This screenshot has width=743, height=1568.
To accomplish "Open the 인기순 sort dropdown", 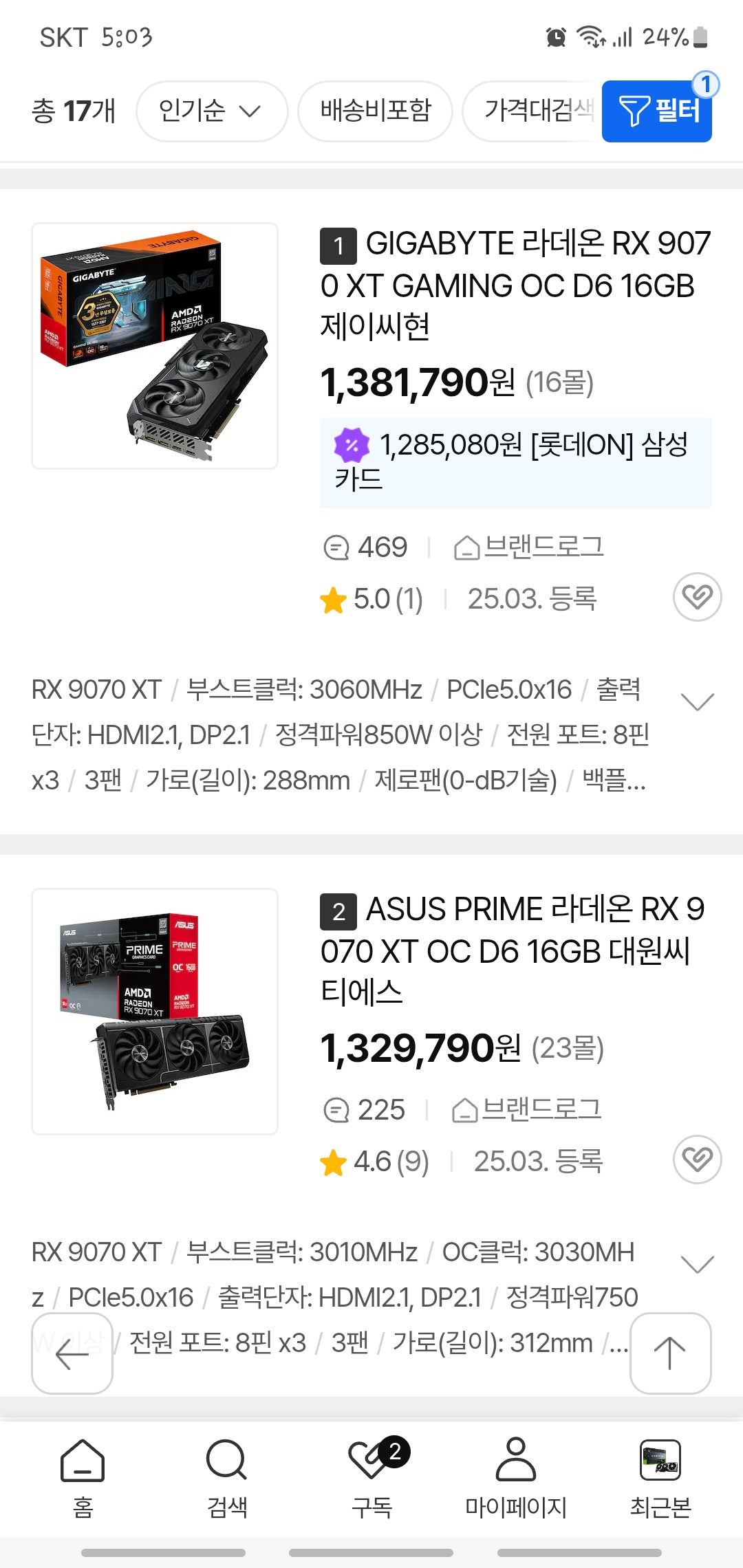I will (x=211, y=111).
